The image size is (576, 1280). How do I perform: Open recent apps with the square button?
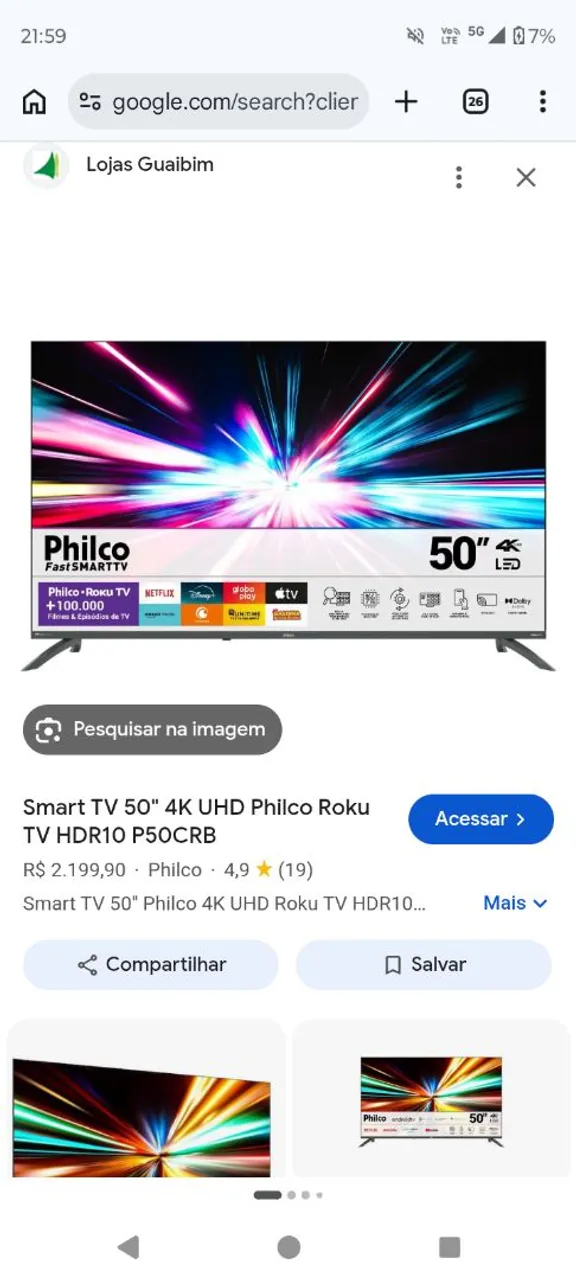[x=450, y=1246]
